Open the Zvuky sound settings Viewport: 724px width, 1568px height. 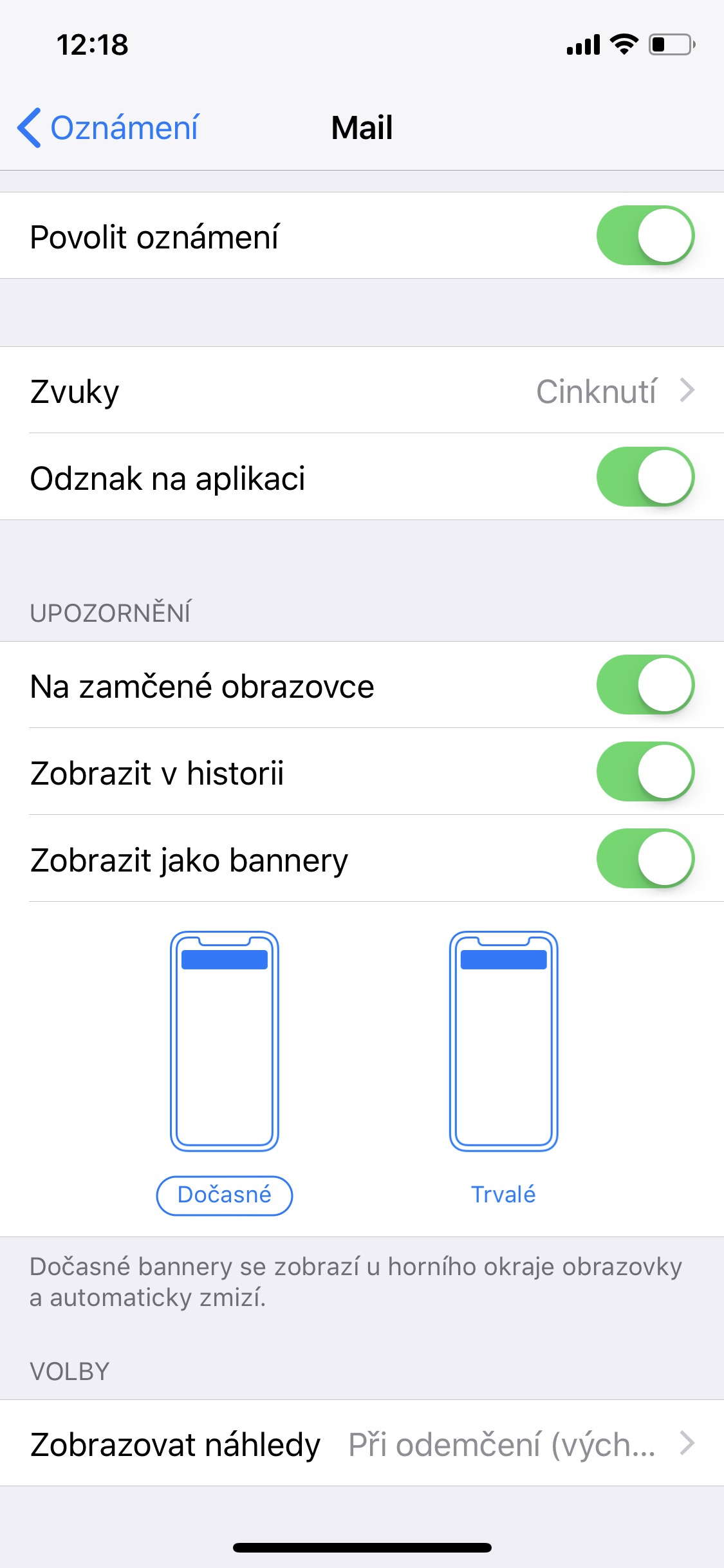coord(362,391)
